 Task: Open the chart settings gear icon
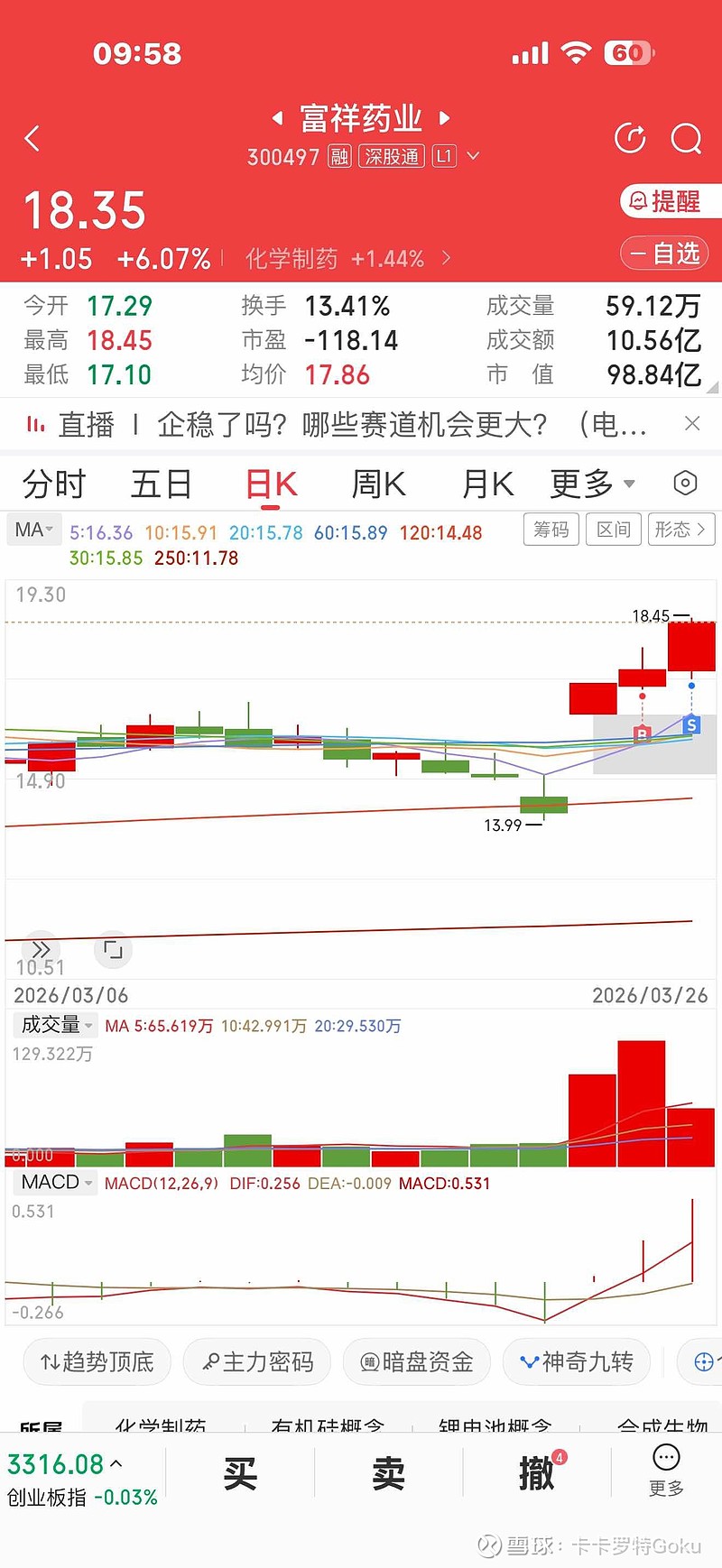[x=684, y=484]
